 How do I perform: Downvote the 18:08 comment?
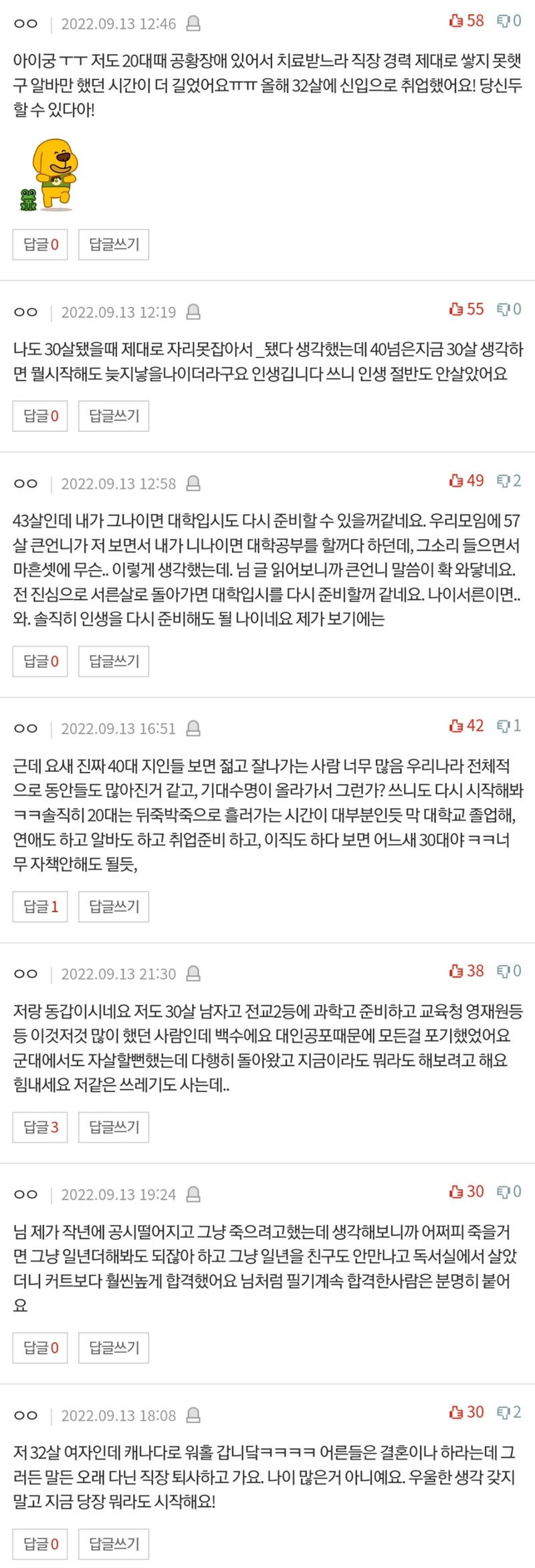(x=508, y=1412)
